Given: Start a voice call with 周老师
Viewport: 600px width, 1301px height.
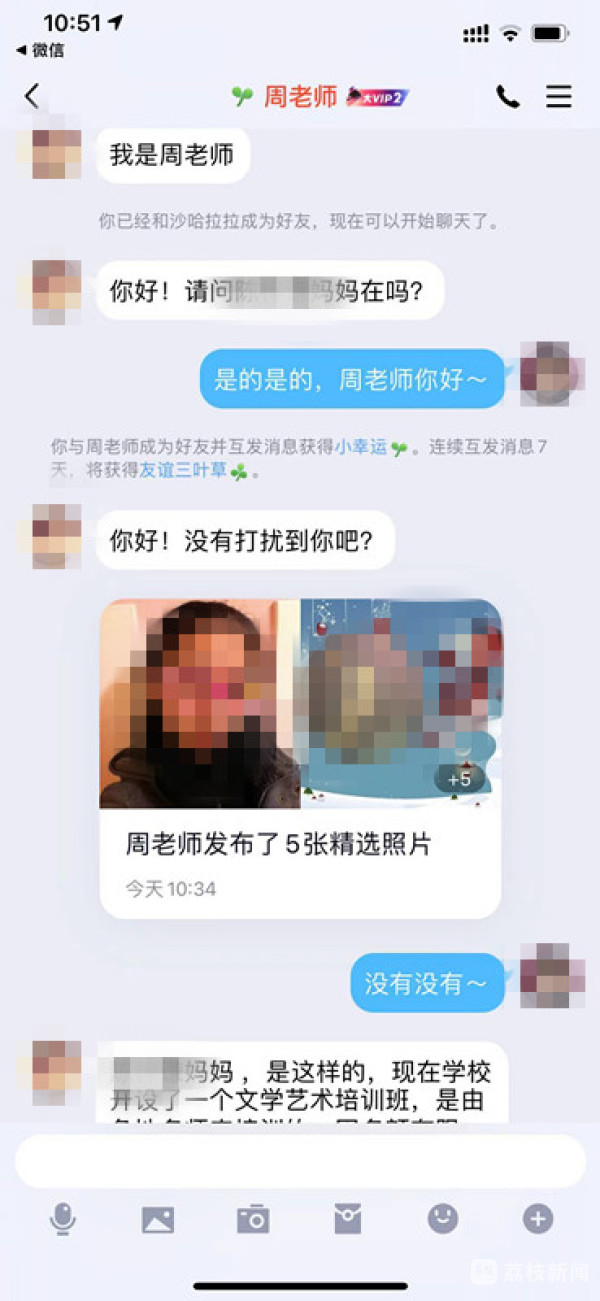Looking at the screenshot, I should (x=508, y=96).
